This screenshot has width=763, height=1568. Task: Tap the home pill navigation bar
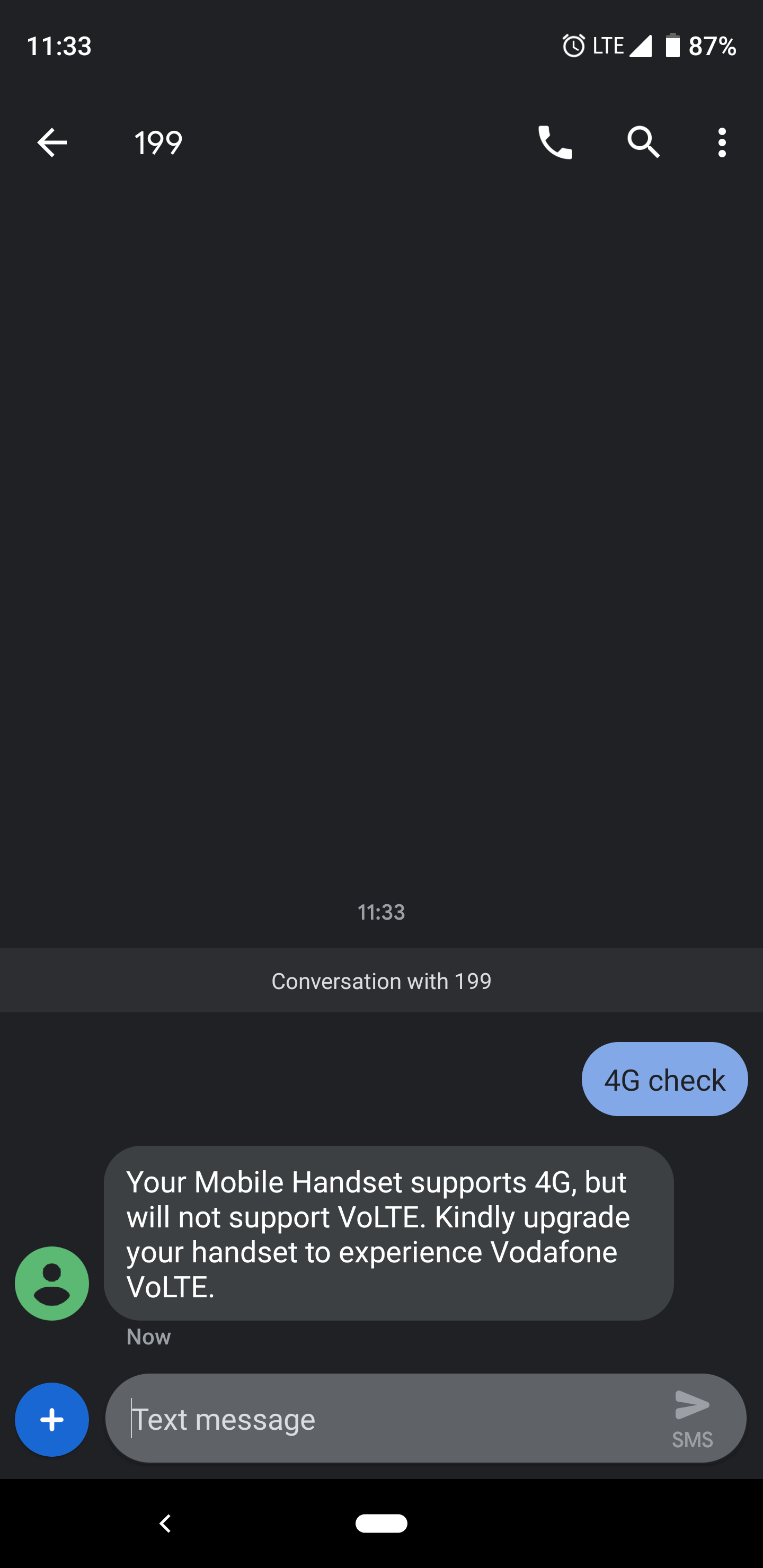381,1523
